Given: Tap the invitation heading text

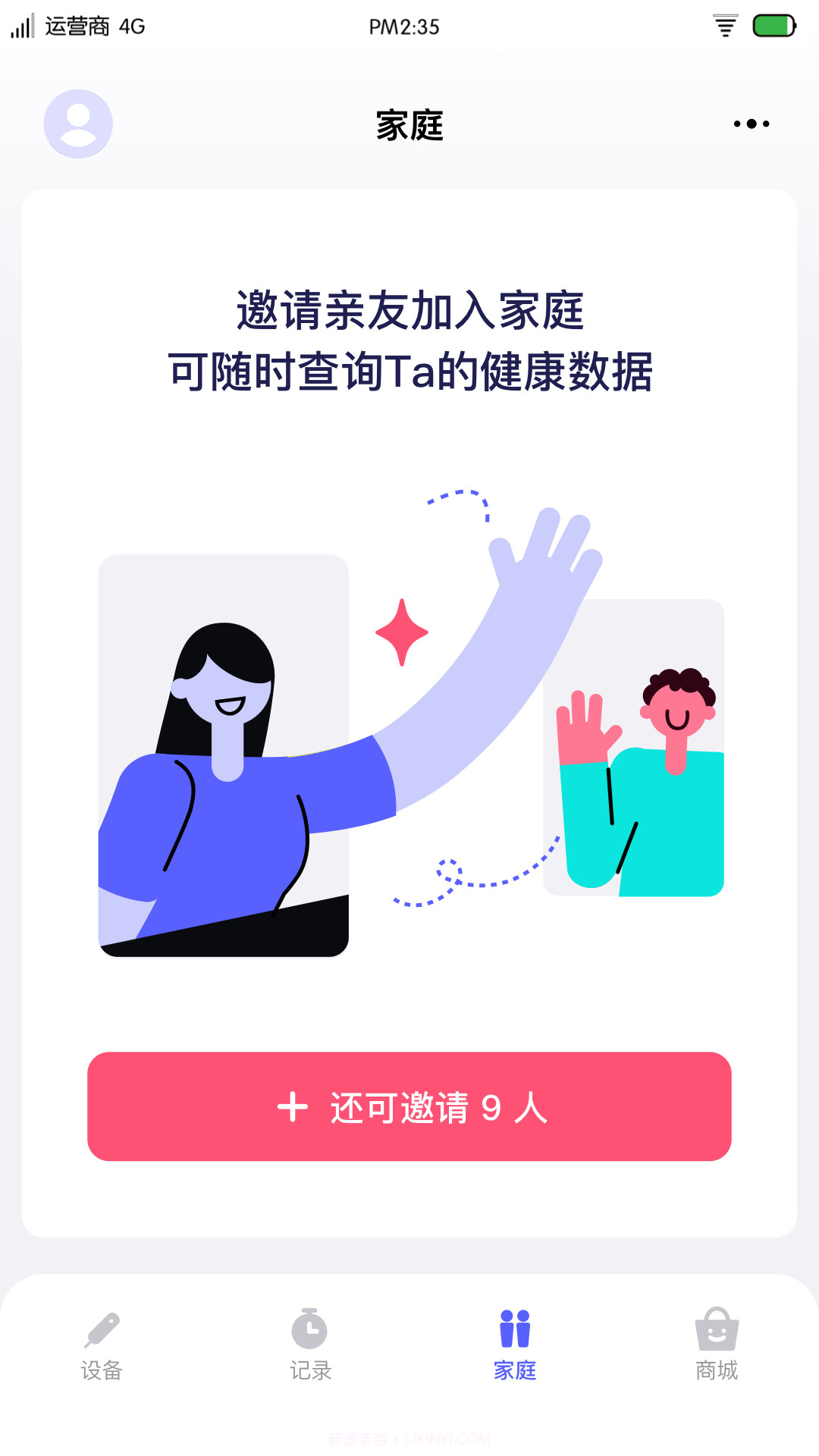Looking at the screenshot, I should pos(409,337).
